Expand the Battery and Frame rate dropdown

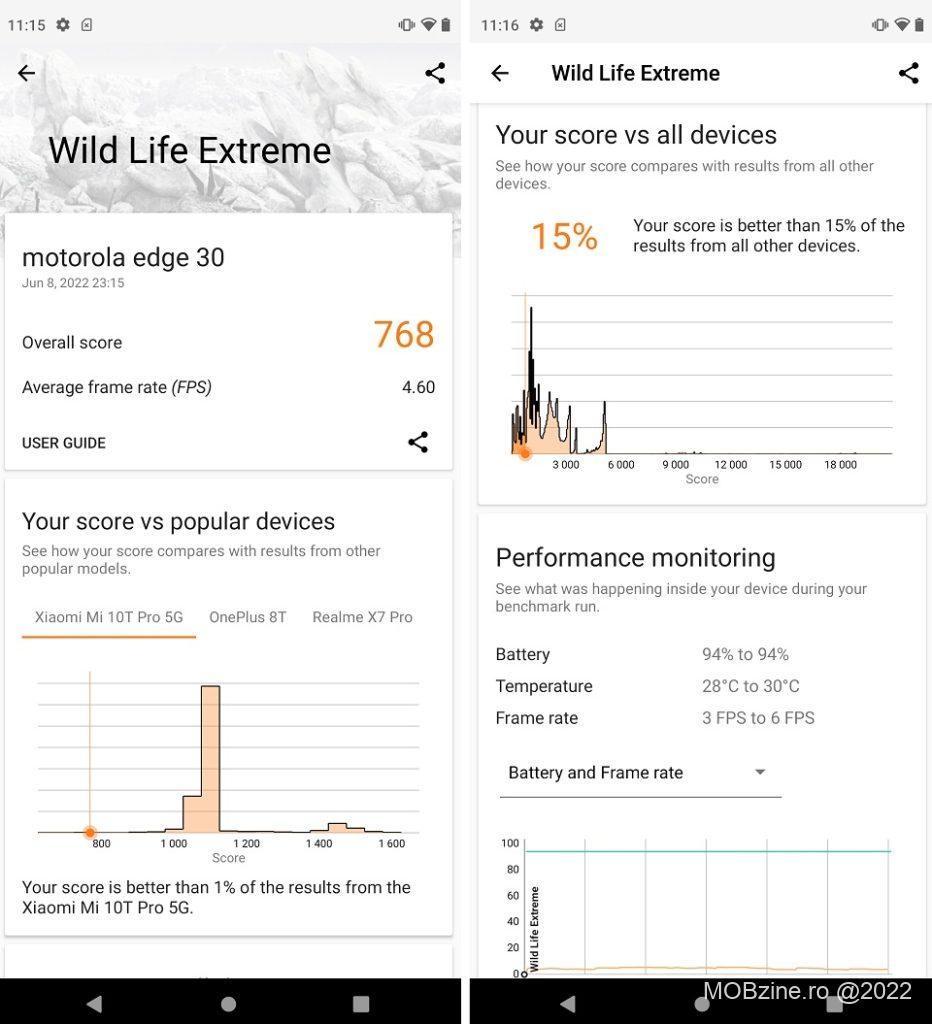point(640,773)
